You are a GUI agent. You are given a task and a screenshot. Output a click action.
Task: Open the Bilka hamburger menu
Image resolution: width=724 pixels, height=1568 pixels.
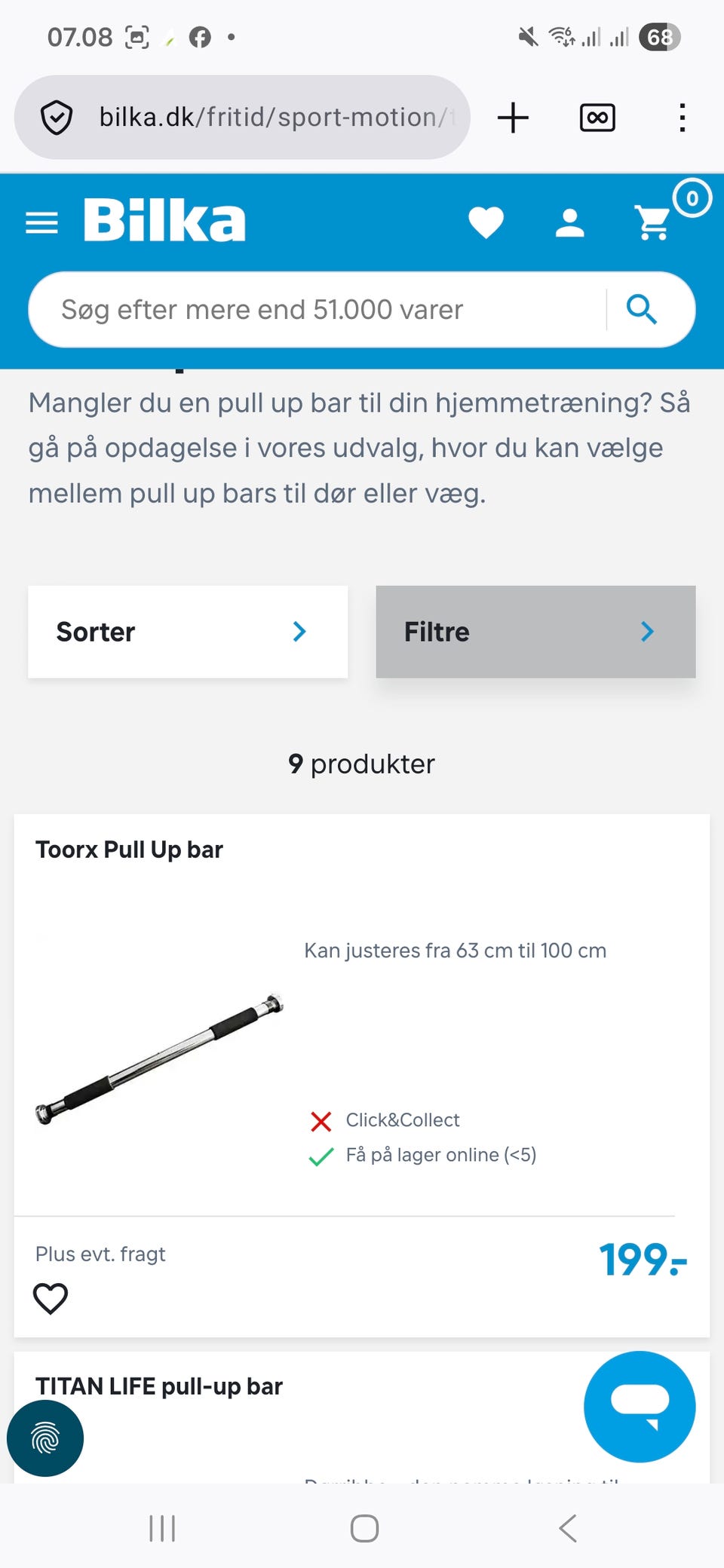(41, 221)
